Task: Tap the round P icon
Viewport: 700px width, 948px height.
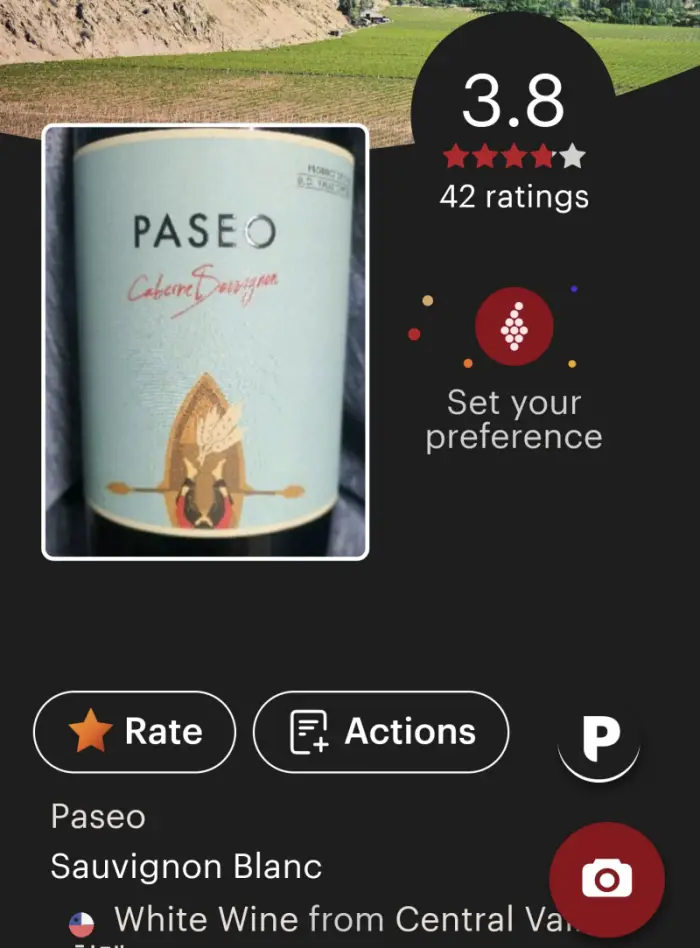Action: (599, 738)
